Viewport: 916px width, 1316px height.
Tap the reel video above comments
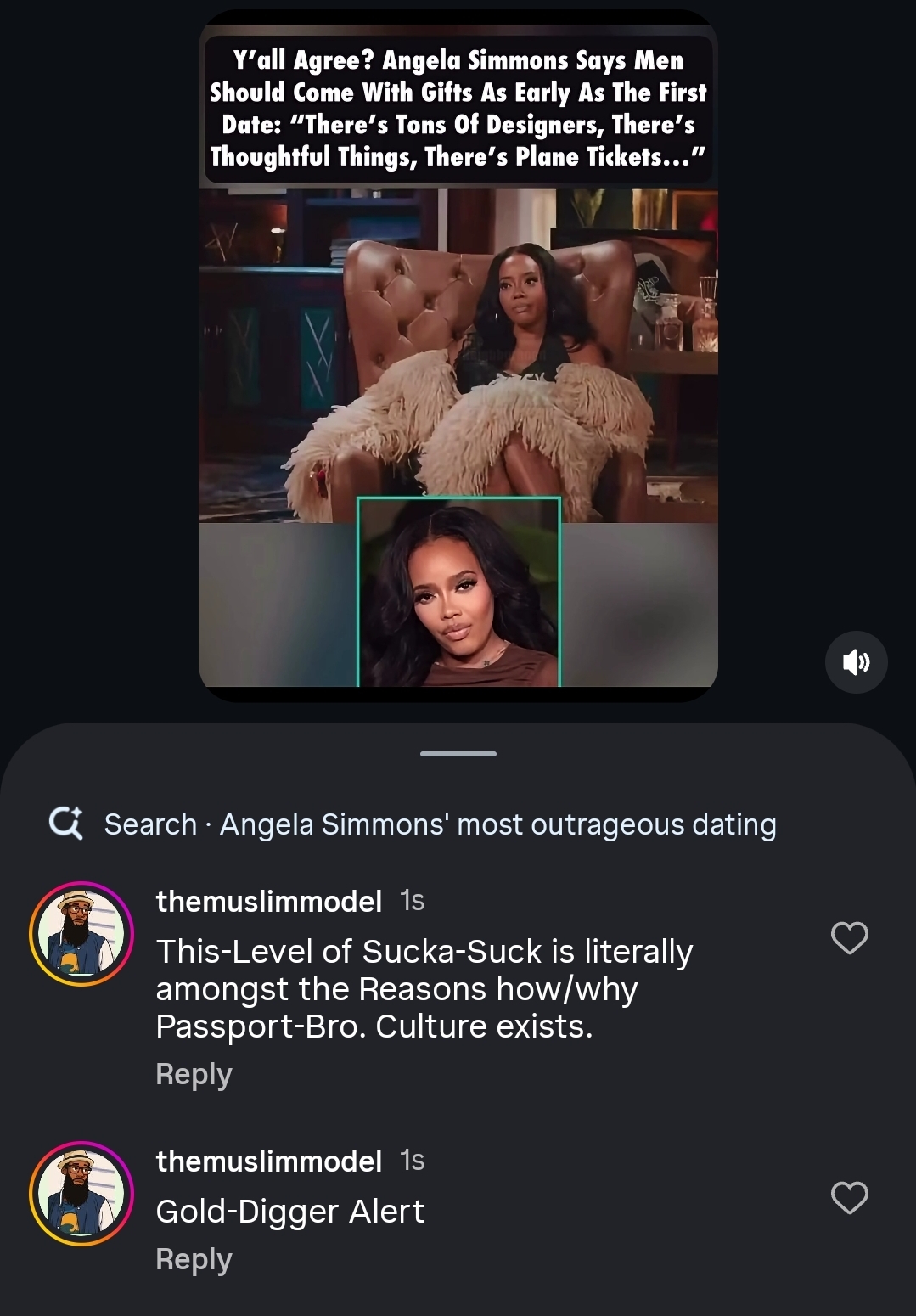point(458,357)
